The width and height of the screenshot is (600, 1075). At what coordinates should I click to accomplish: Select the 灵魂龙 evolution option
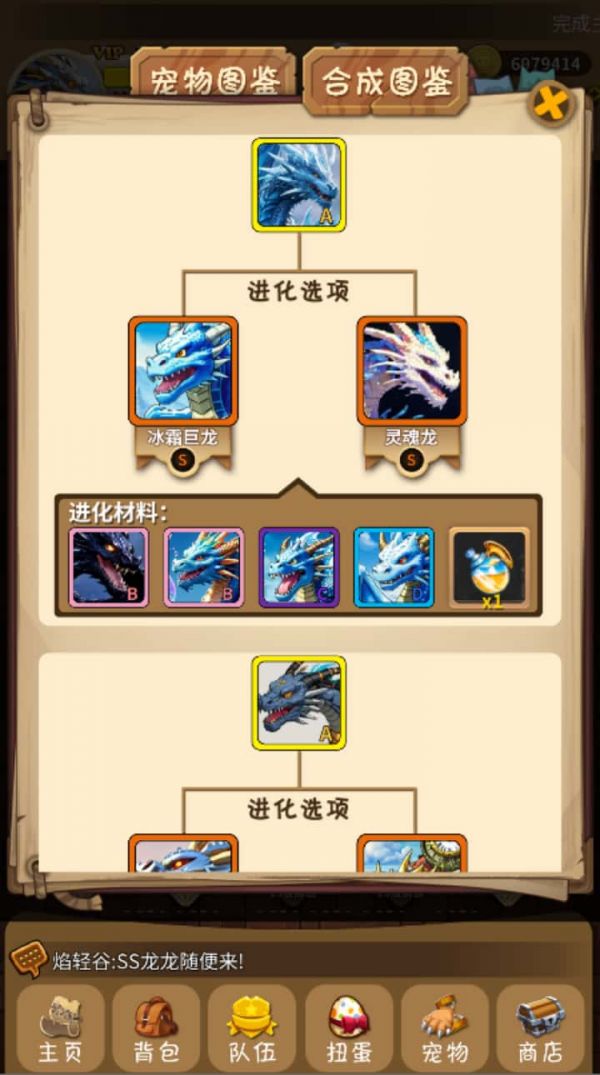pyautogui.click(x=411, y=372)
